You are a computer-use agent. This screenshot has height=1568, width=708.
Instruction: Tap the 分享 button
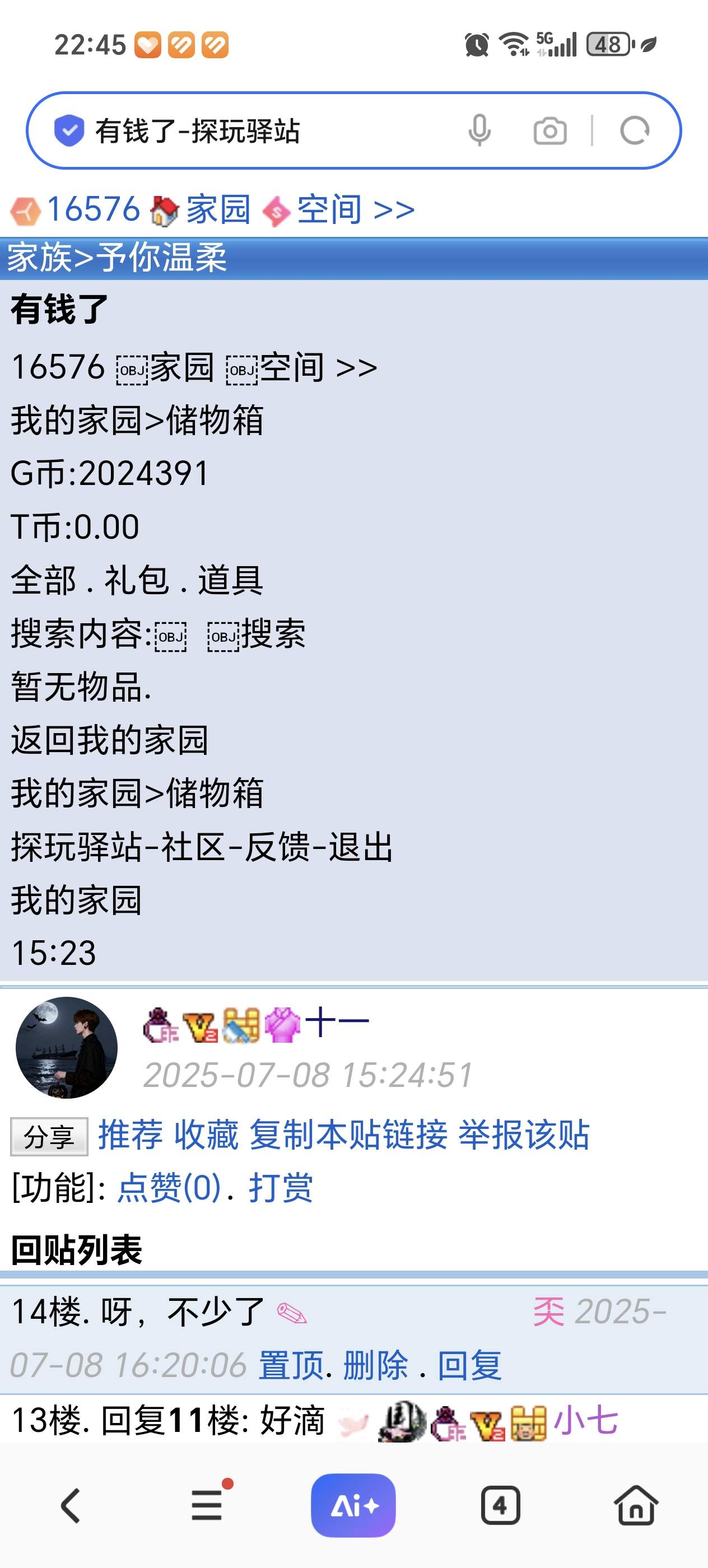(49, 1136)
